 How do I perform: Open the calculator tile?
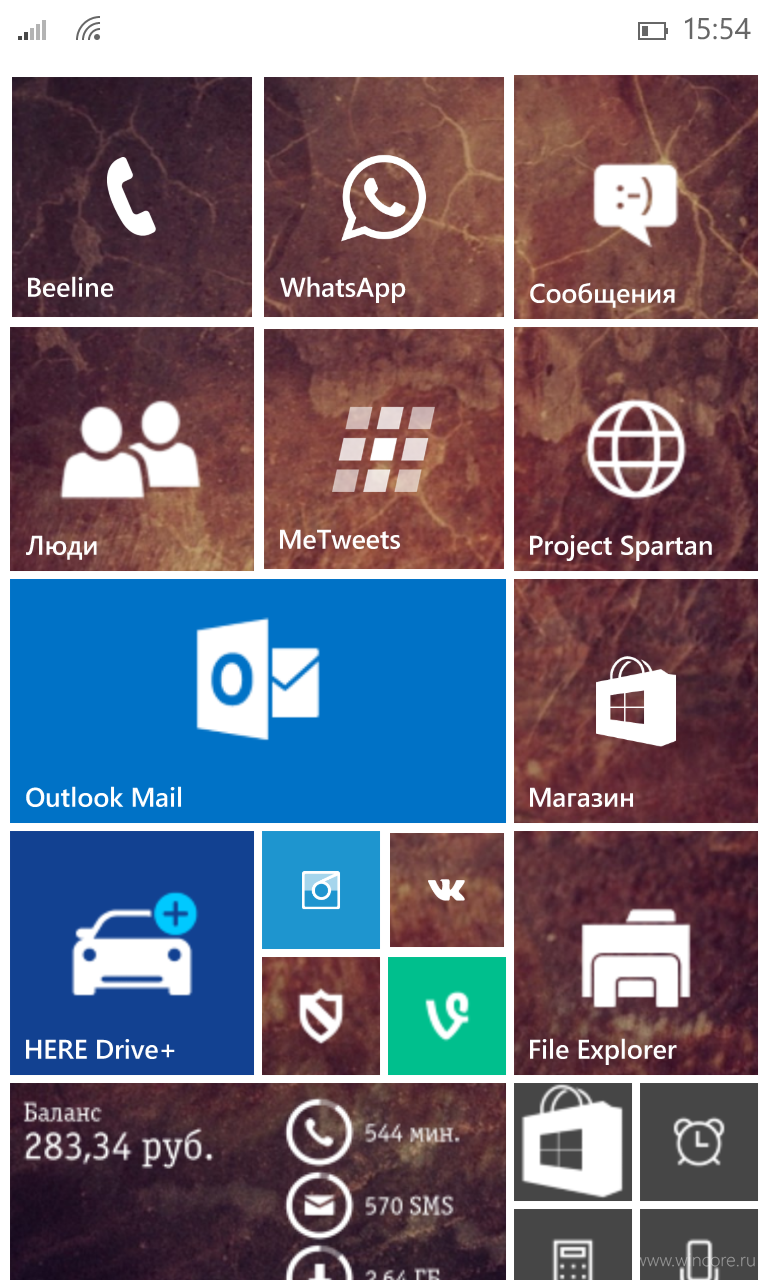pyautogui.click(x=573, y=1245)
